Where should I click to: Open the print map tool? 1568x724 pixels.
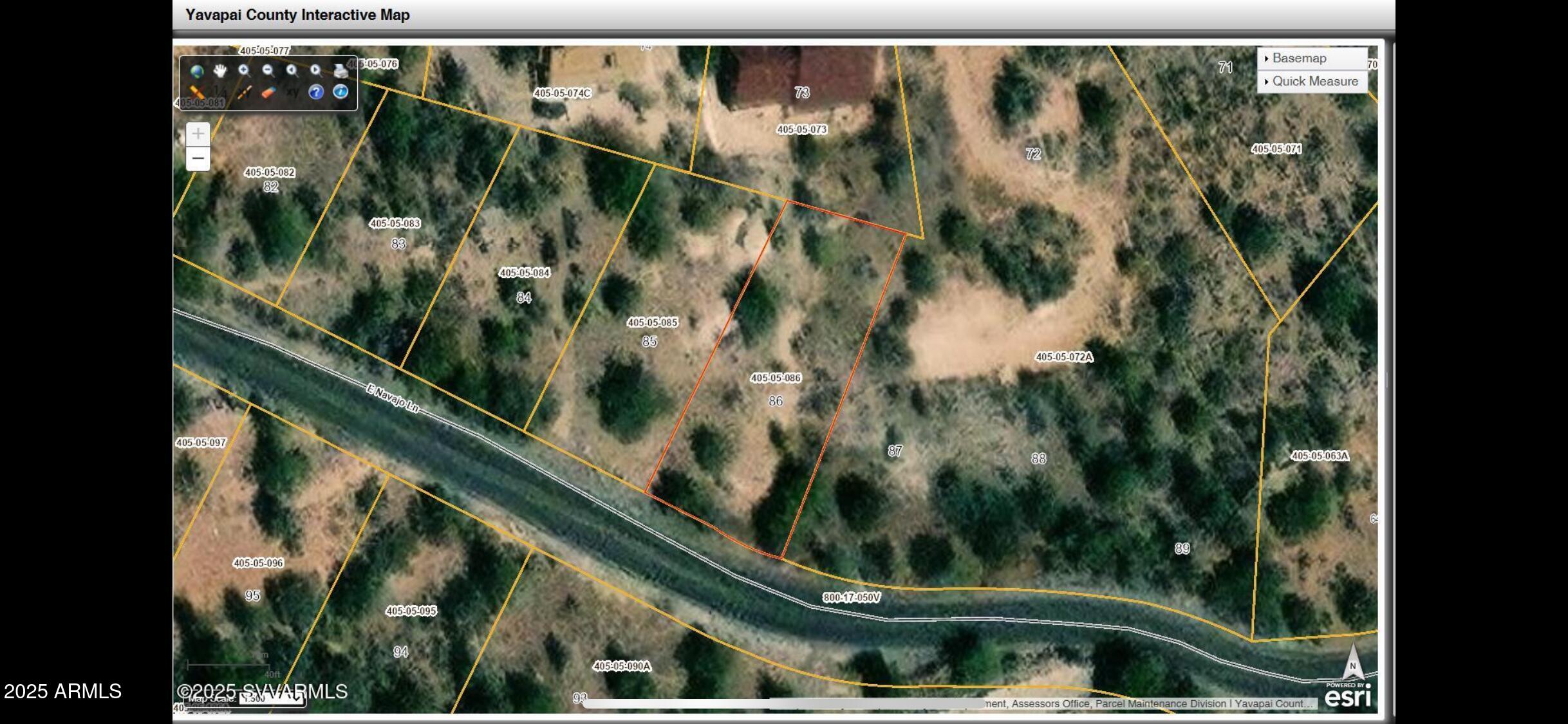341,71
